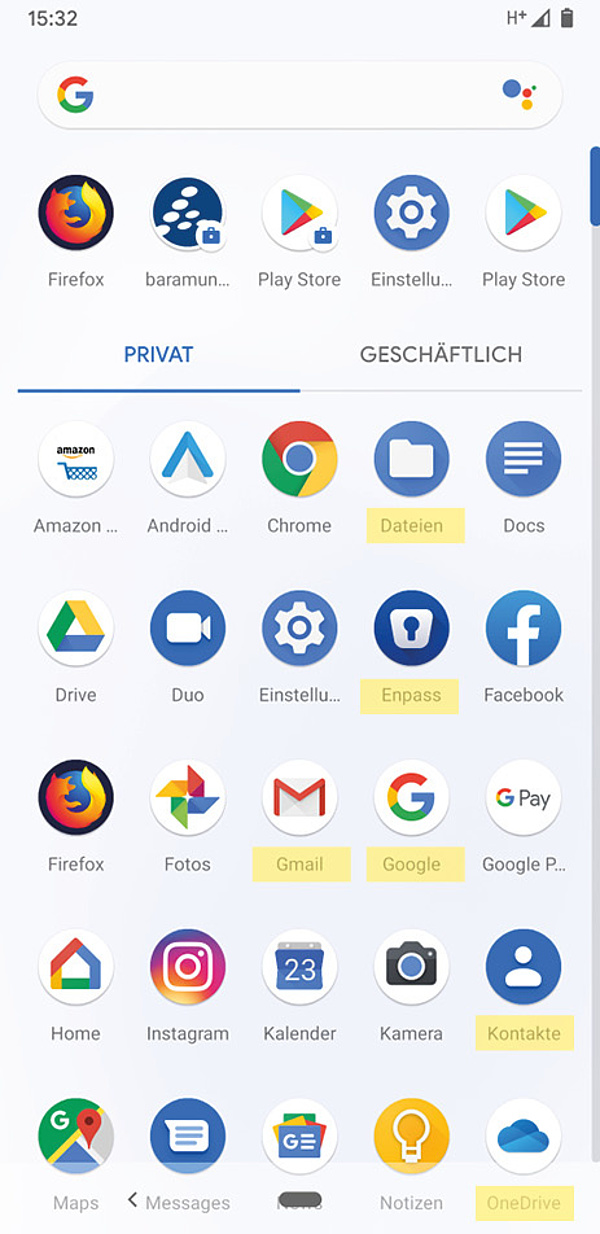Open Gmail
Image resolution: width=600 pixels, height=1234 pixels.
(x=300, y=798)
